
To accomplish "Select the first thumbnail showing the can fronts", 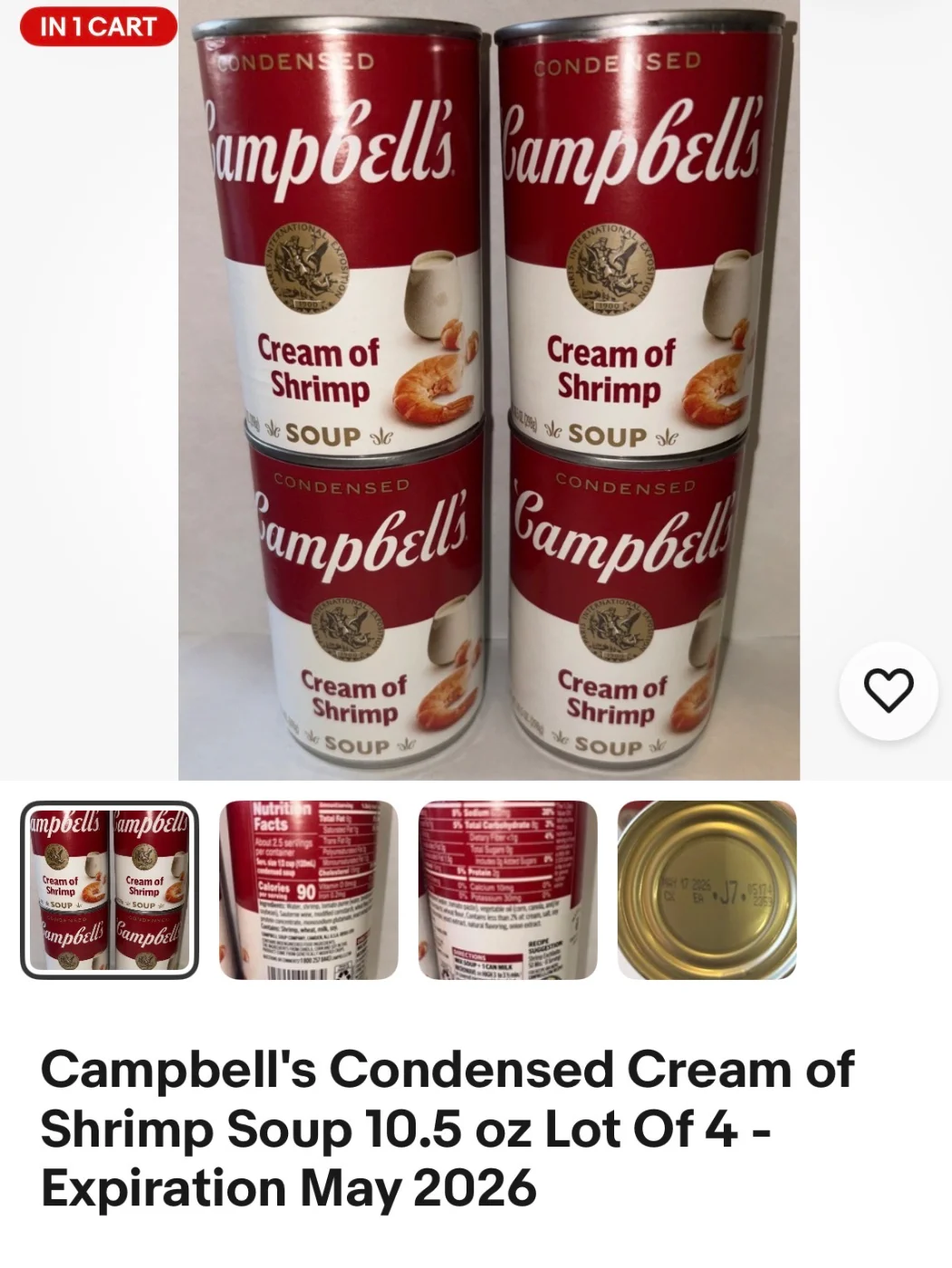I will pos(110,889).
